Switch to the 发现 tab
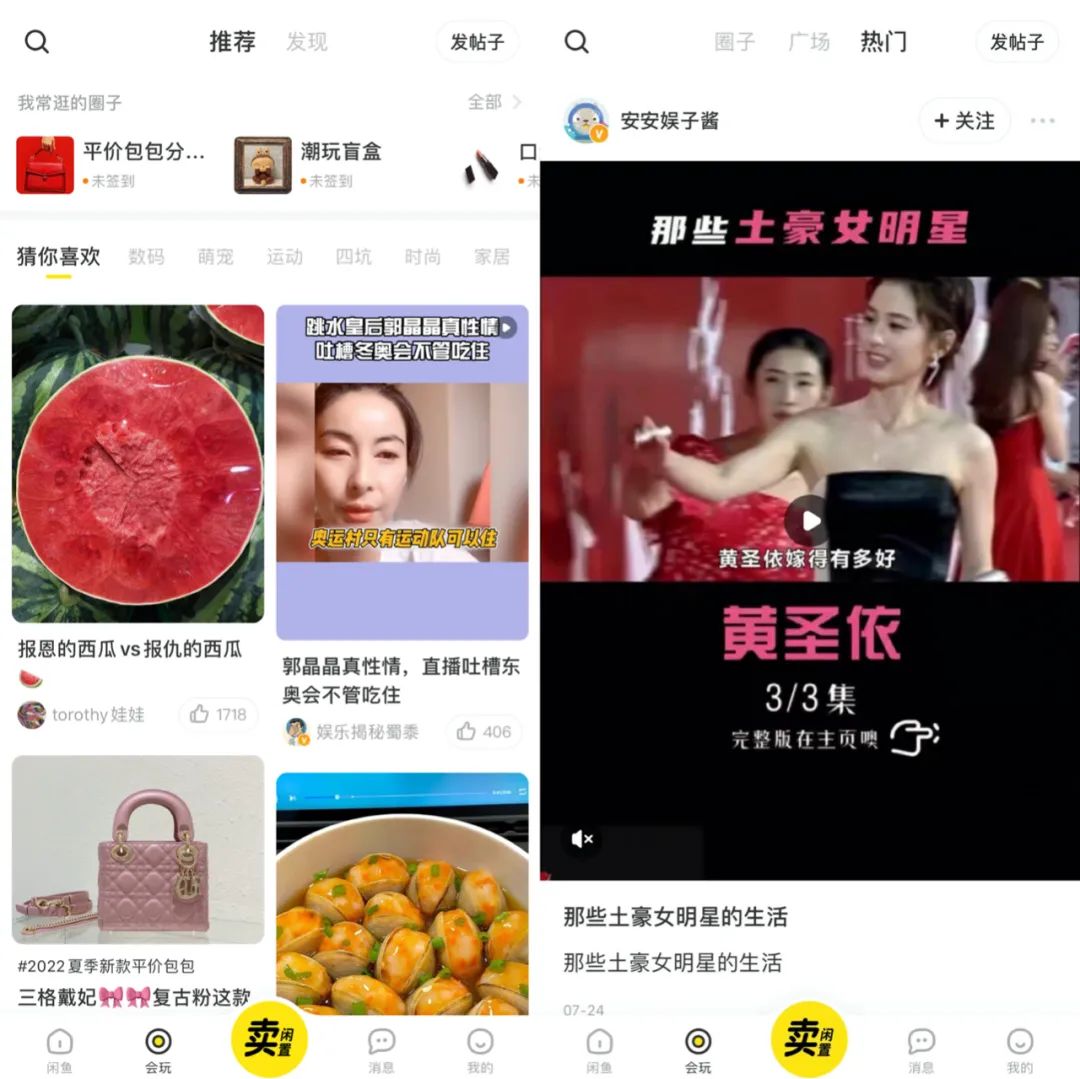Viewport: 1080px width, 1079px height. 306,42
